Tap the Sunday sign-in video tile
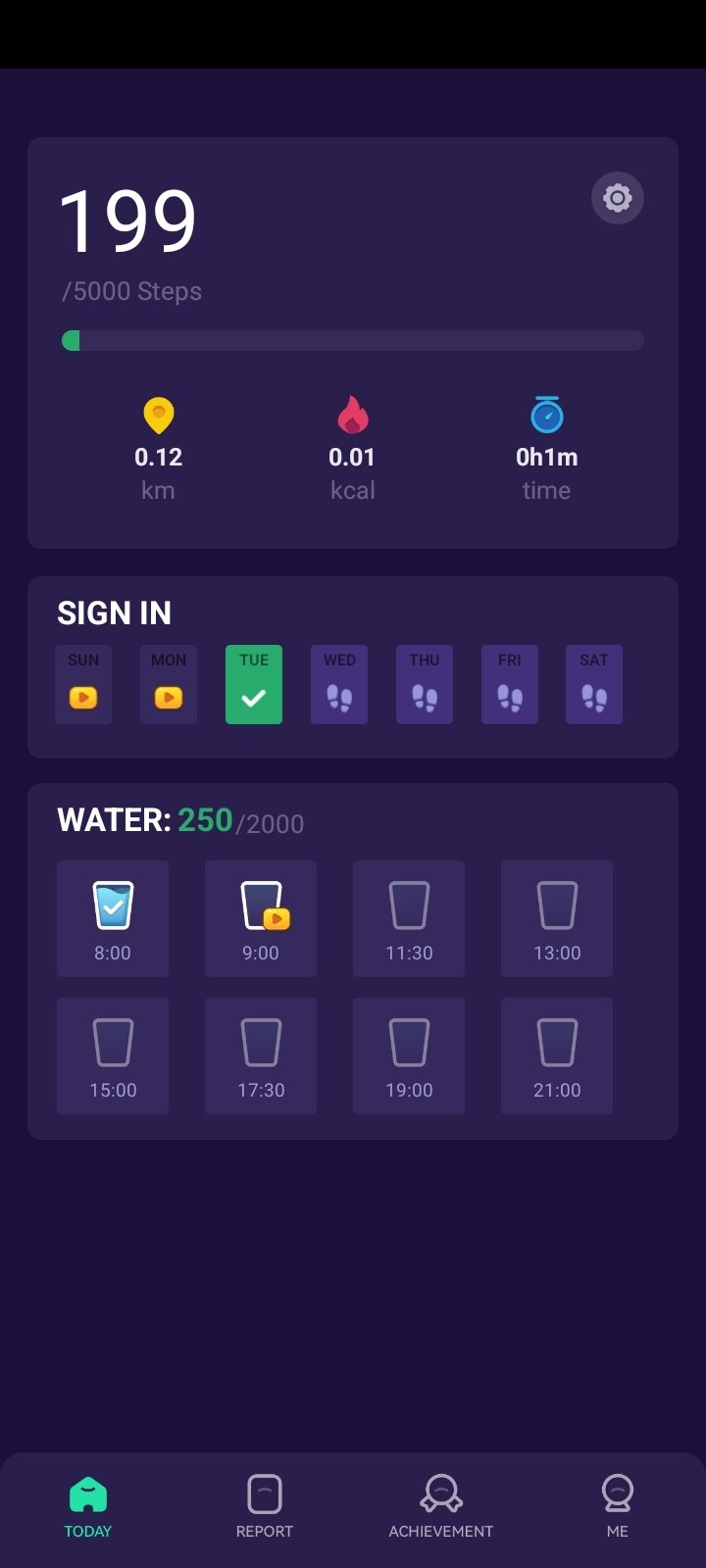The image size is (706, 1568). tap(83, 684)
